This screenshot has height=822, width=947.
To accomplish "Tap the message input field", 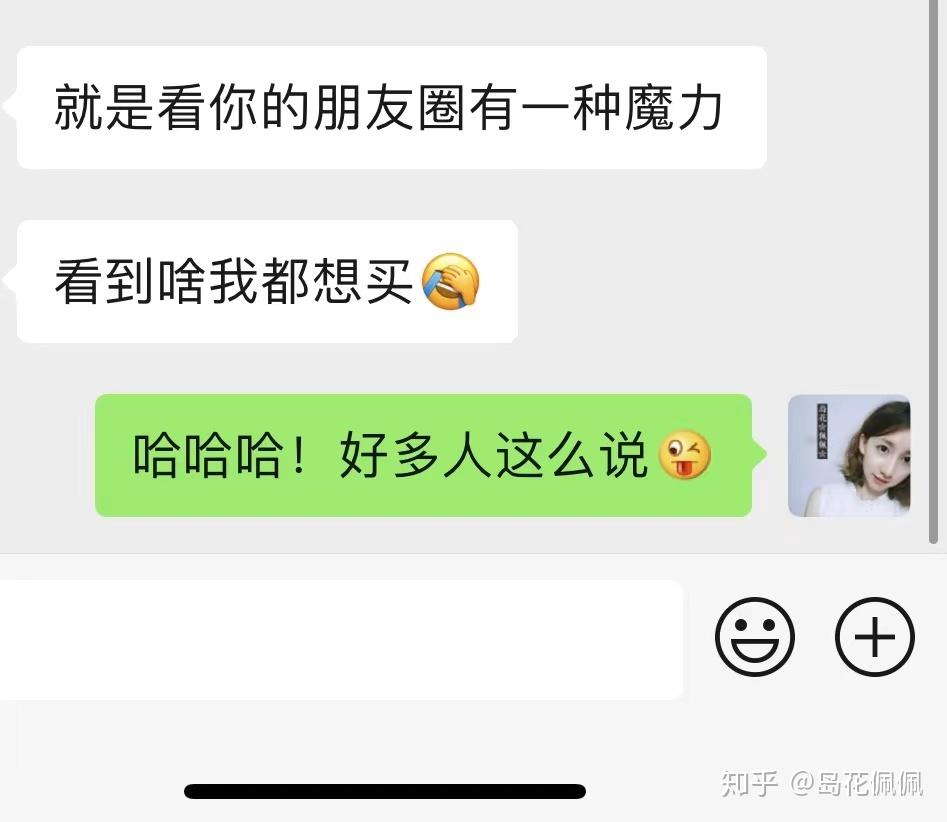I will (340, 639).
